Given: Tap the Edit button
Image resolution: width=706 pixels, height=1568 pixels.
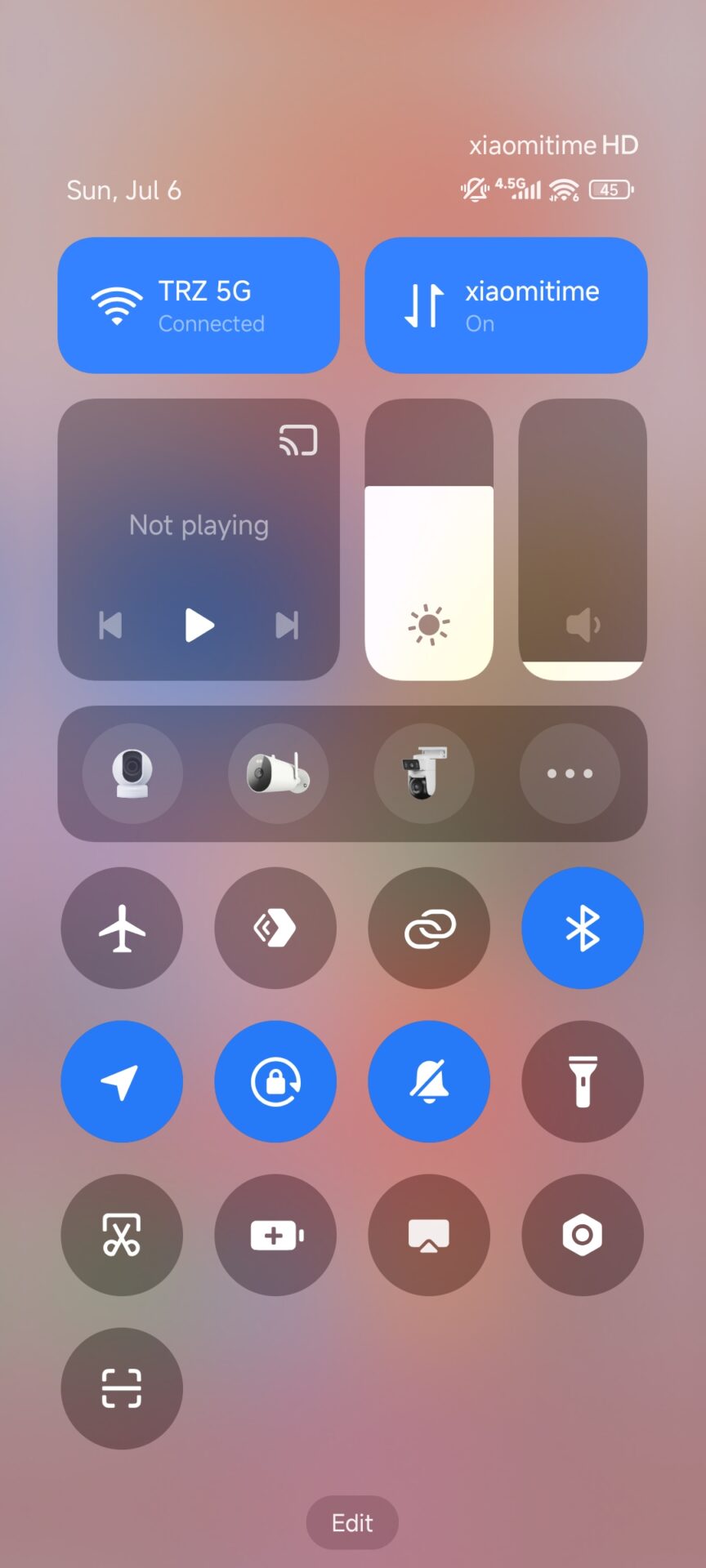Looking at the screenshot, I should pyautogui.click(x=352, y=1523).
